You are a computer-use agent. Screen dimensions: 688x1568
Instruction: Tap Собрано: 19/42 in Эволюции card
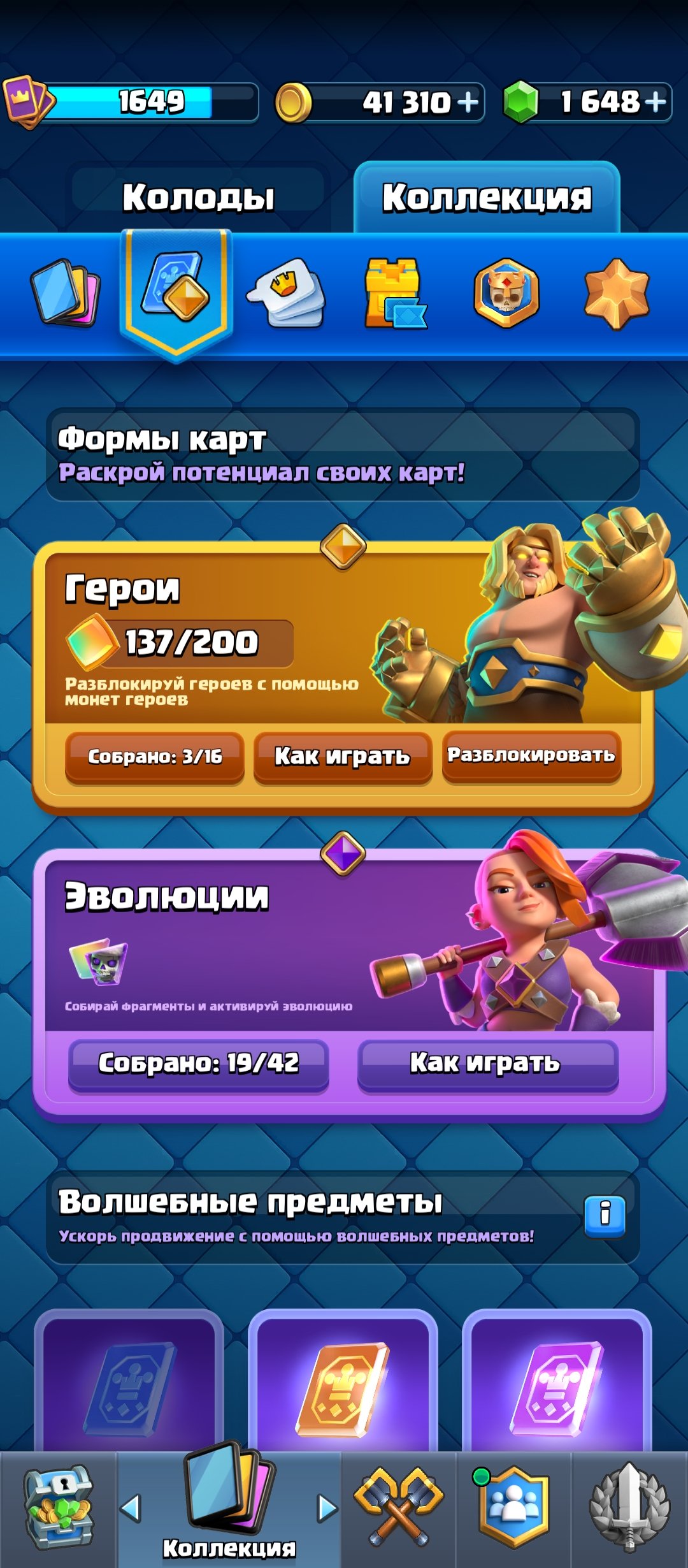199,1063
